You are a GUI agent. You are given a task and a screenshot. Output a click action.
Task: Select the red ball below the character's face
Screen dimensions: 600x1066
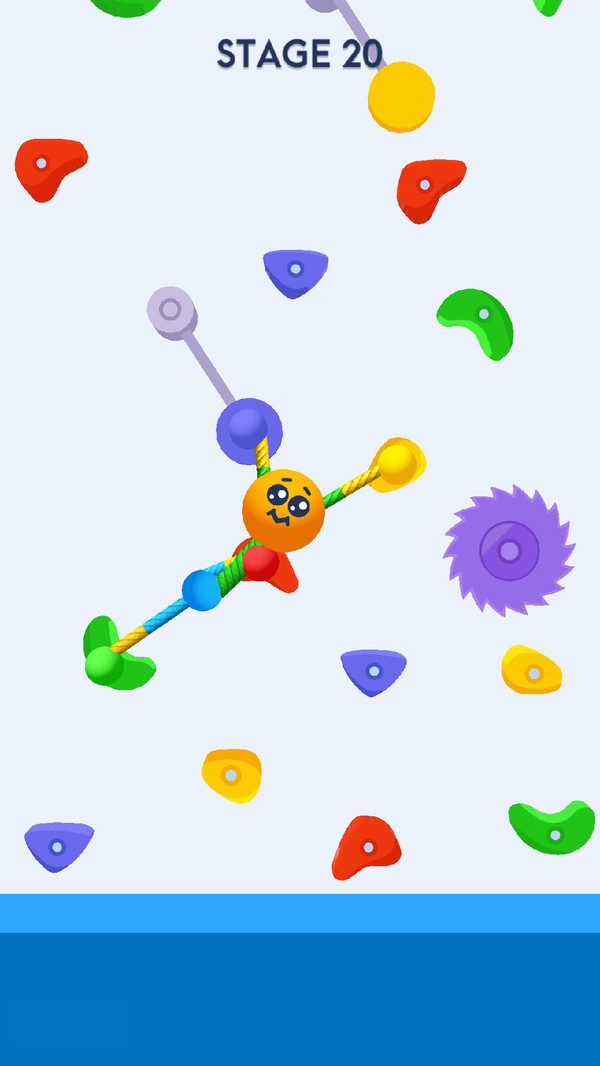pos(260,563)
